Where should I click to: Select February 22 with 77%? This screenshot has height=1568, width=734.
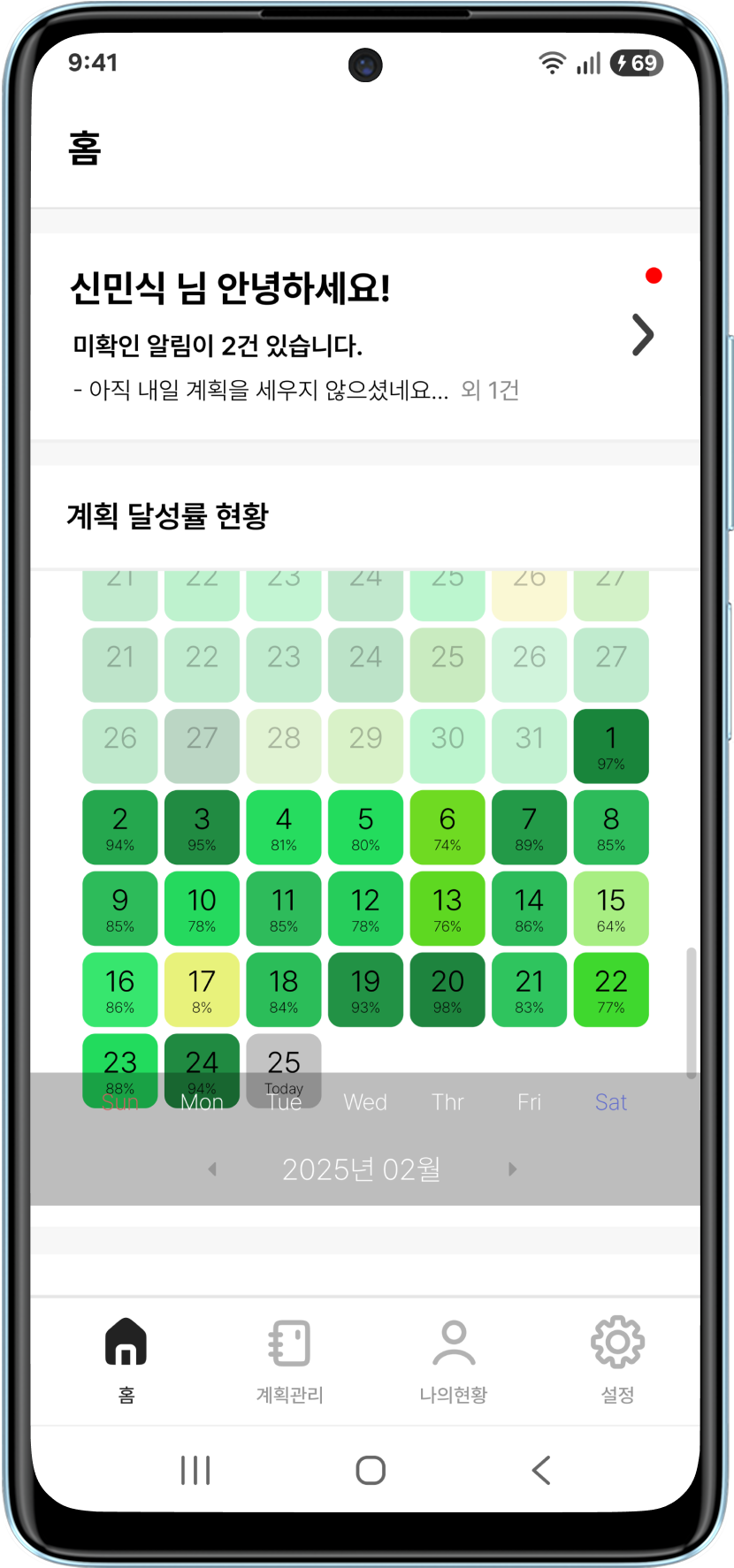610,990
